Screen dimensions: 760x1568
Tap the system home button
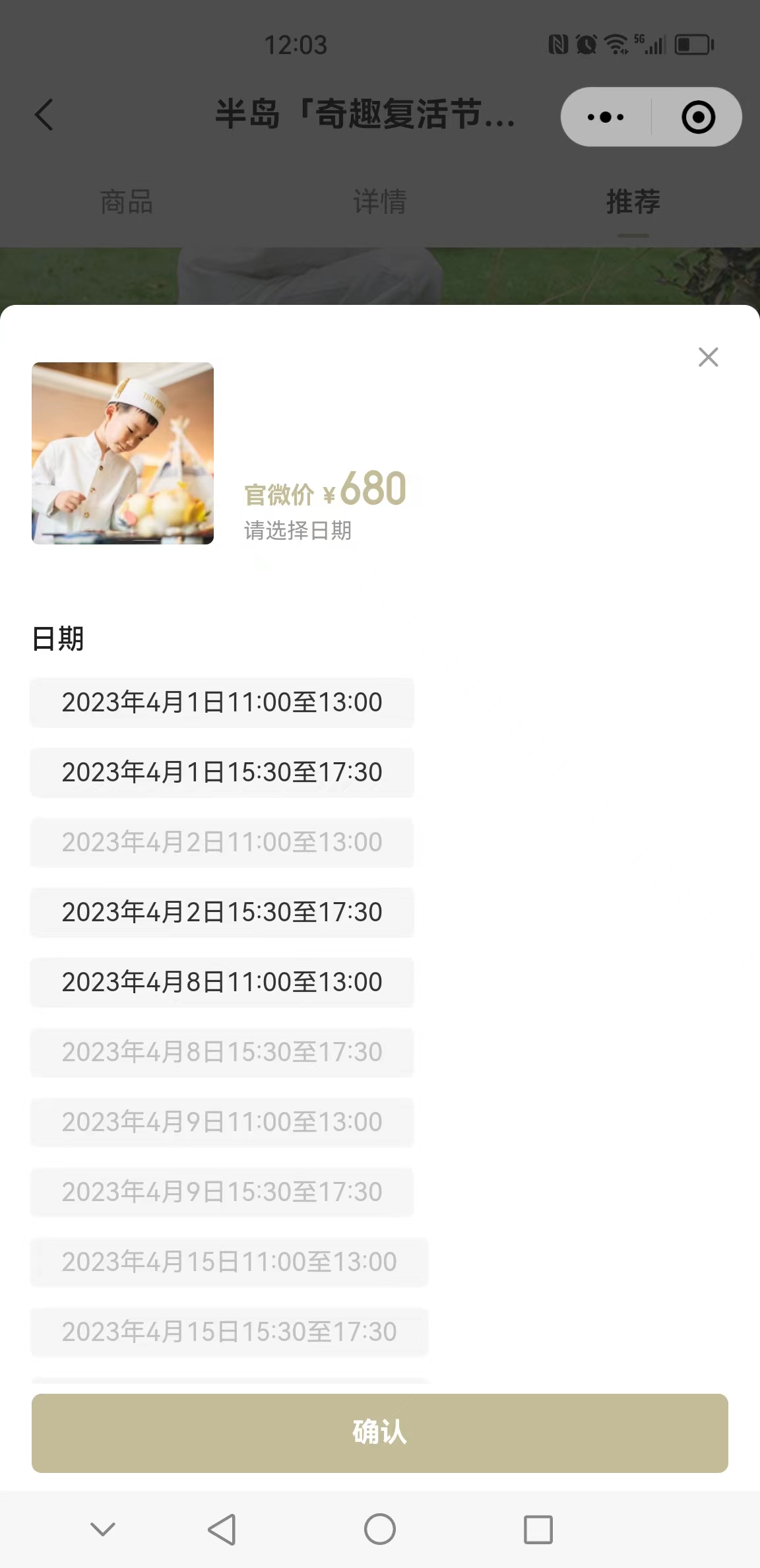(x=380, y=1529)
